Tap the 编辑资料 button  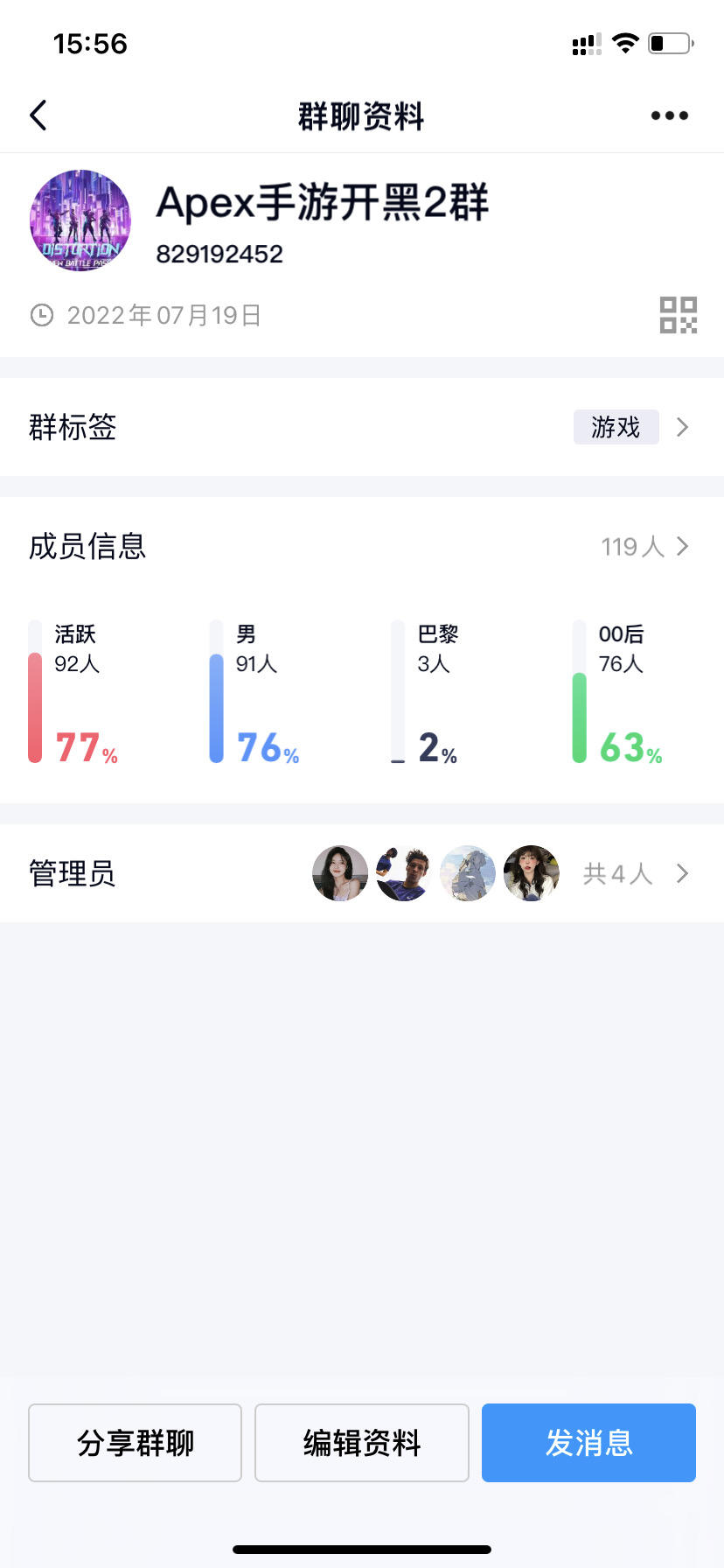[362, 1443]
